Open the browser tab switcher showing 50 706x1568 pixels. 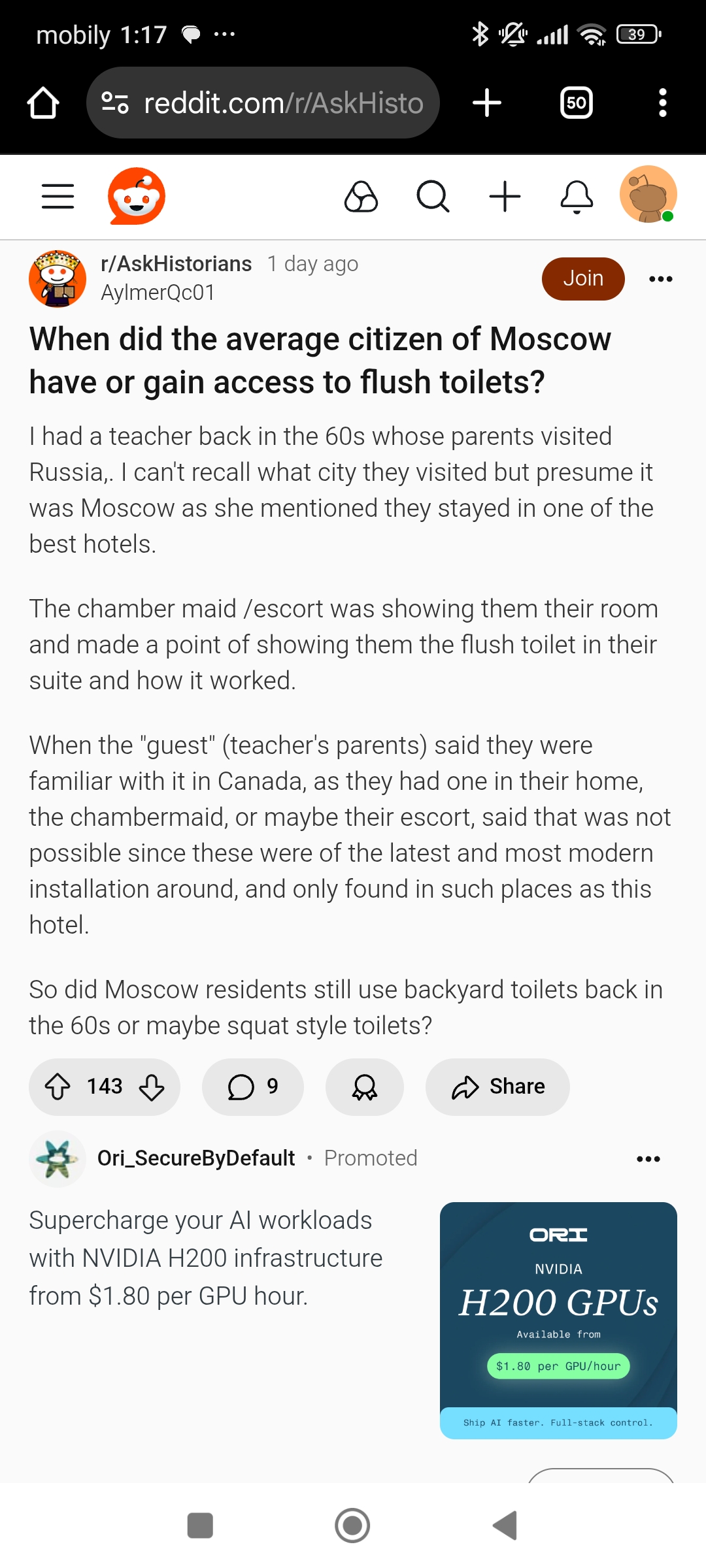pyautogui.click(x=577, y=103)
